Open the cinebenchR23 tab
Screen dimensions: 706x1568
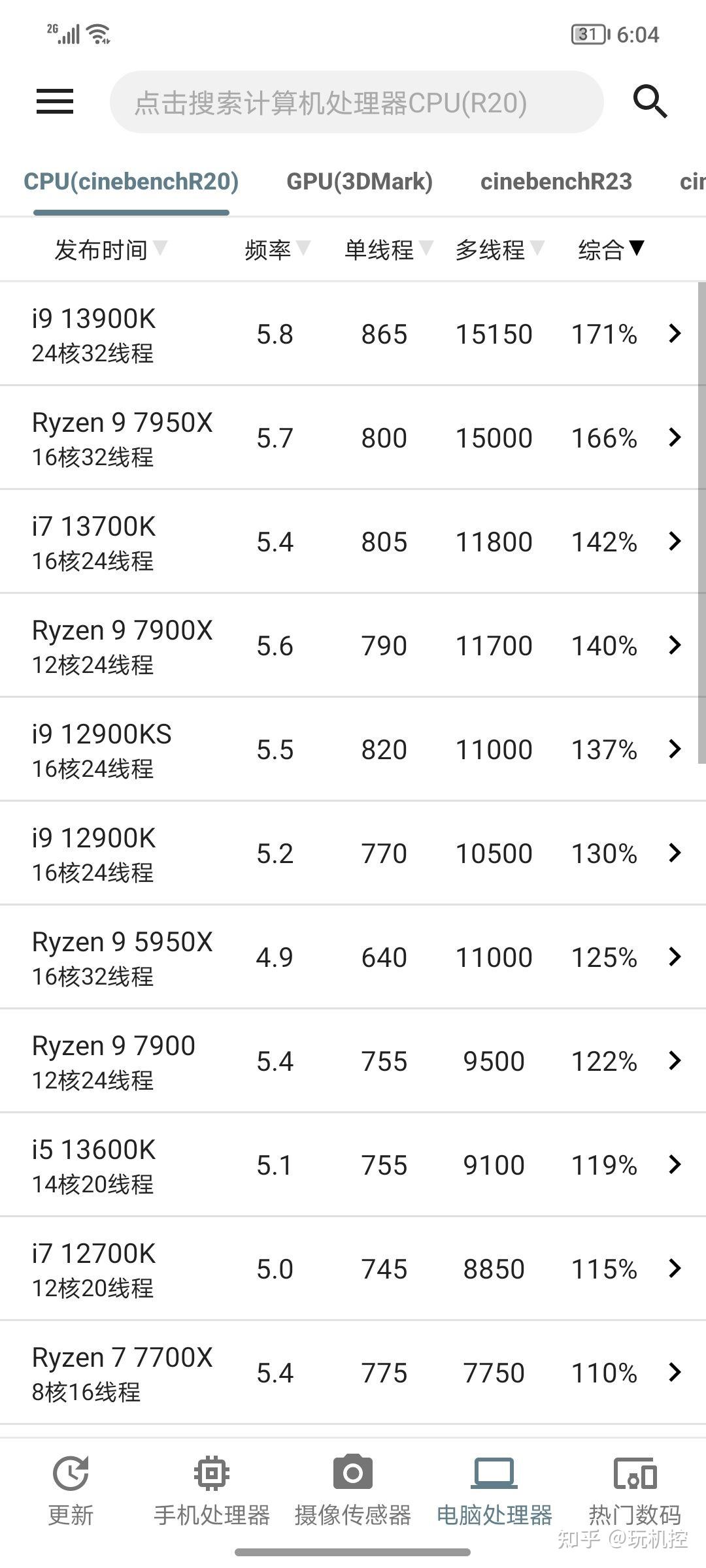point(556,181)
